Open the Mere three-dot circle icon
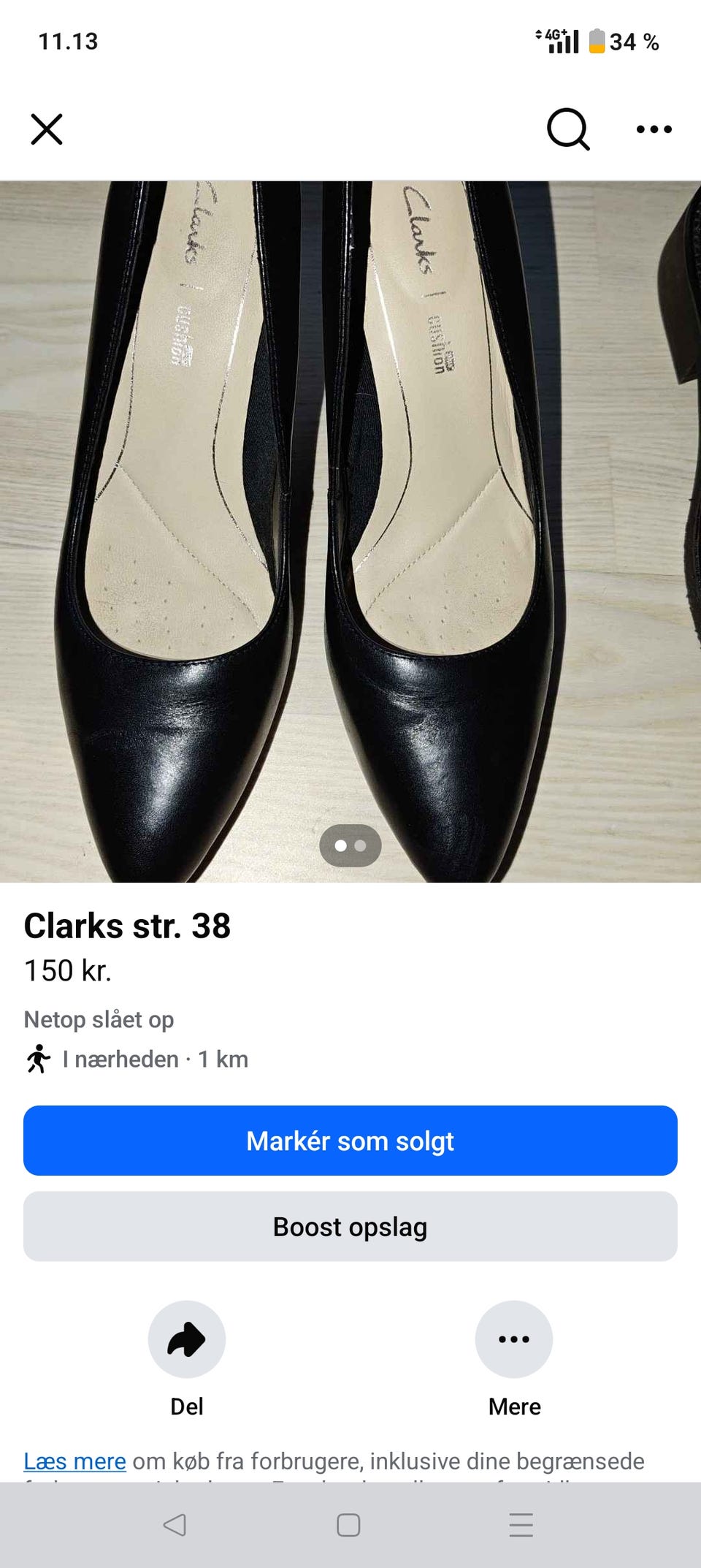This screenshot has height=1568, width=701. (514, 1339)
